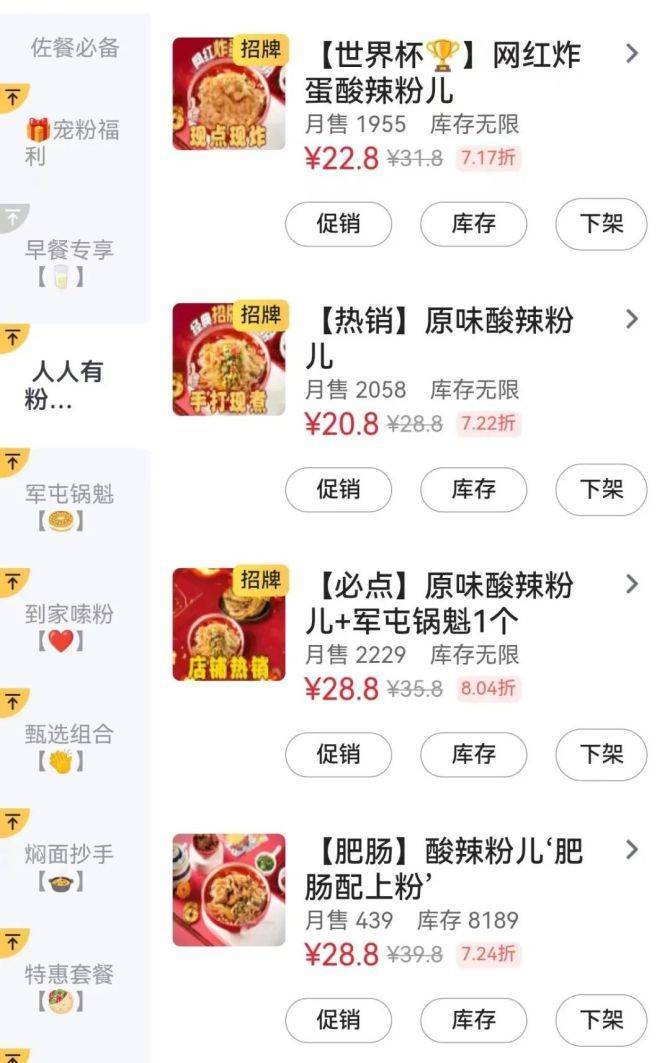Switch to 特惠套餐 category

69,987
